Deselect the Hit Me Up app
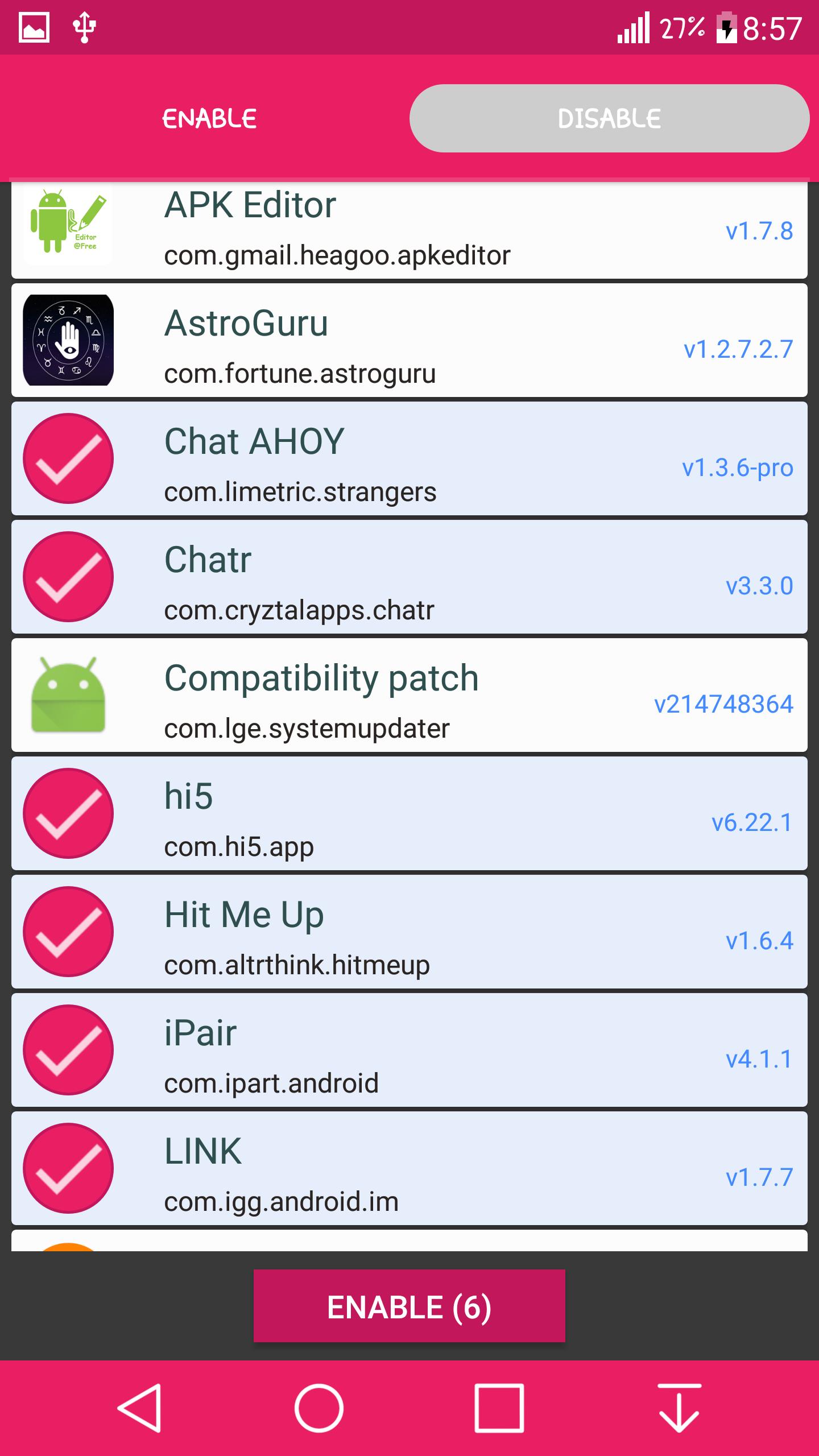 (x=68, y=932)
